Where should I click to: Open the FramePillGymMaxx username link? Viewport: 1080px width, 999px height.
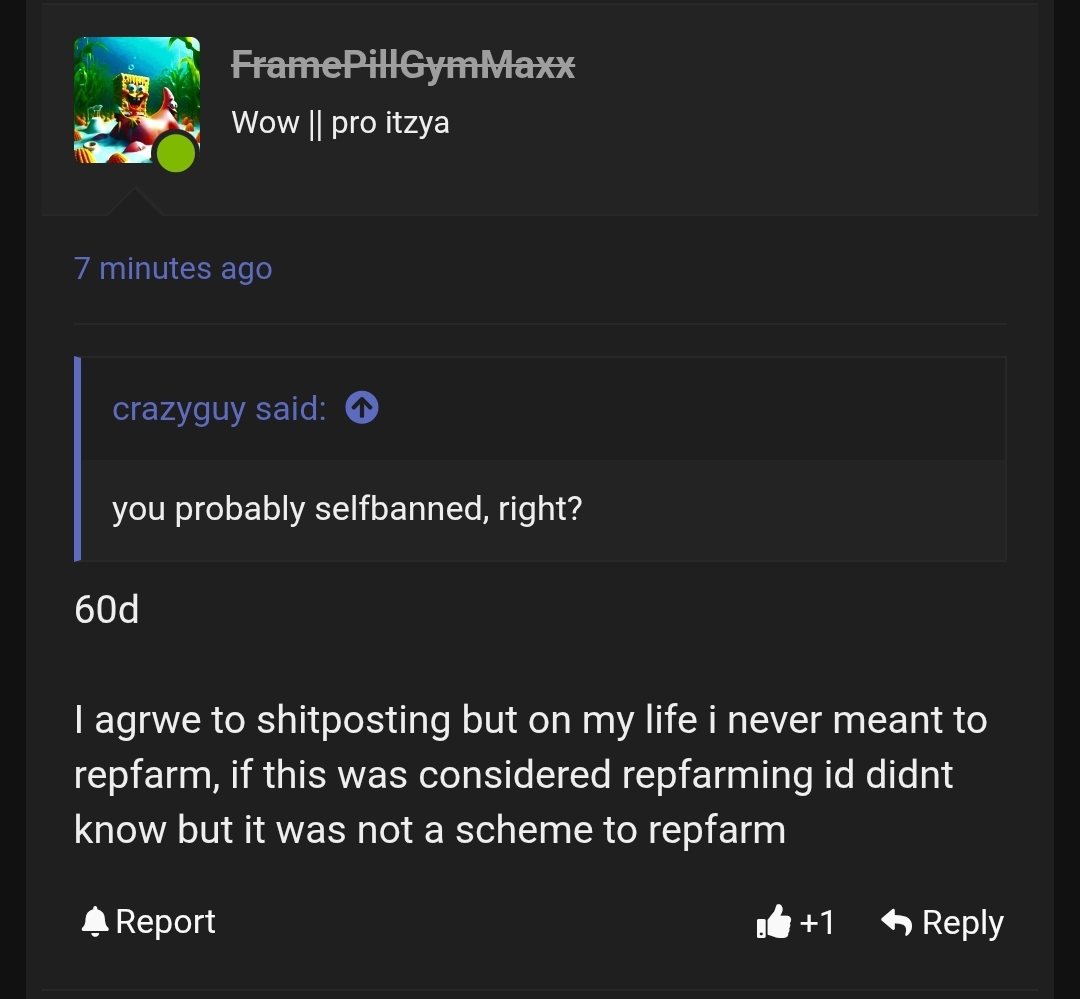(x=403, y=65)
